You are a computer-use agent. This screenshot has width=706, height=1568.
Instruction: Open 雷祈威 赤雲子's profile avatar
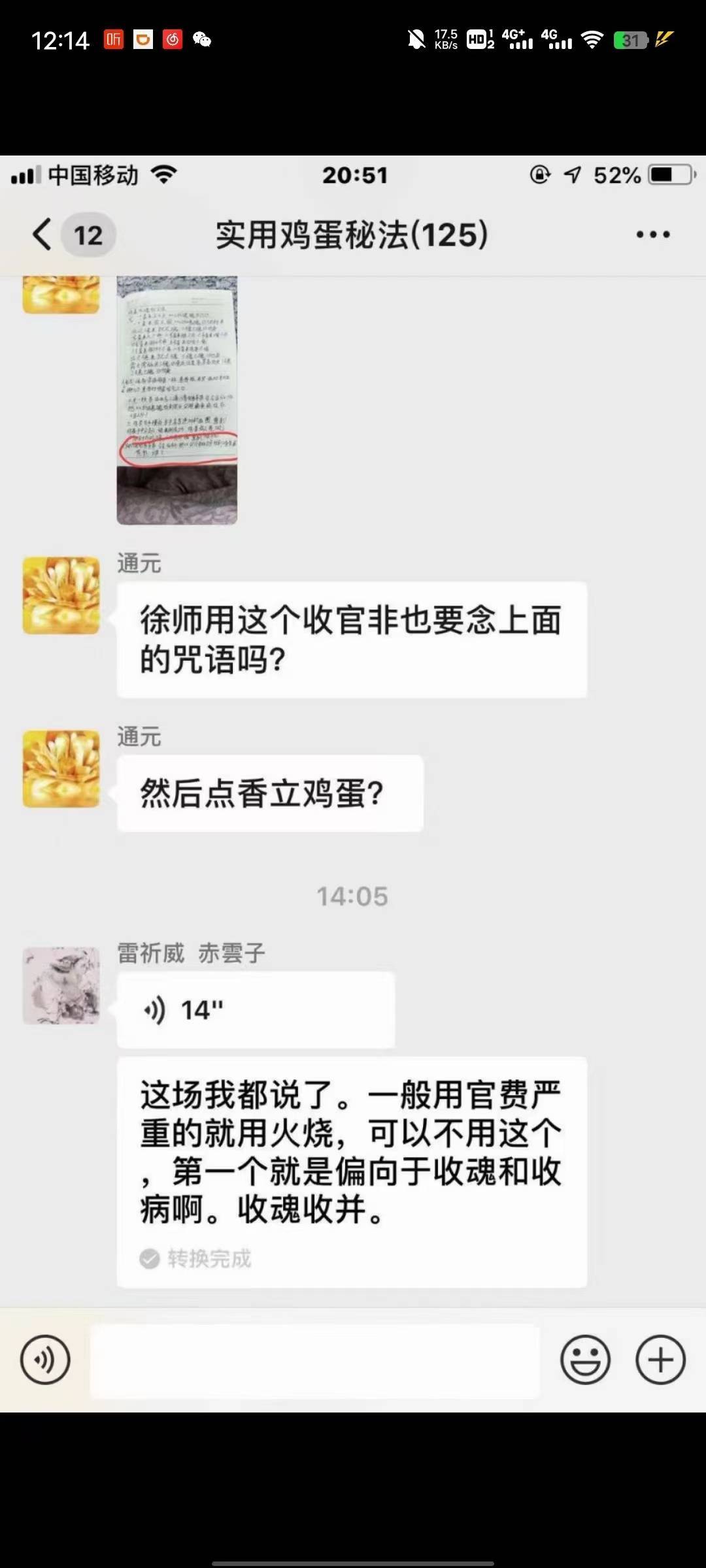point(61,985)
